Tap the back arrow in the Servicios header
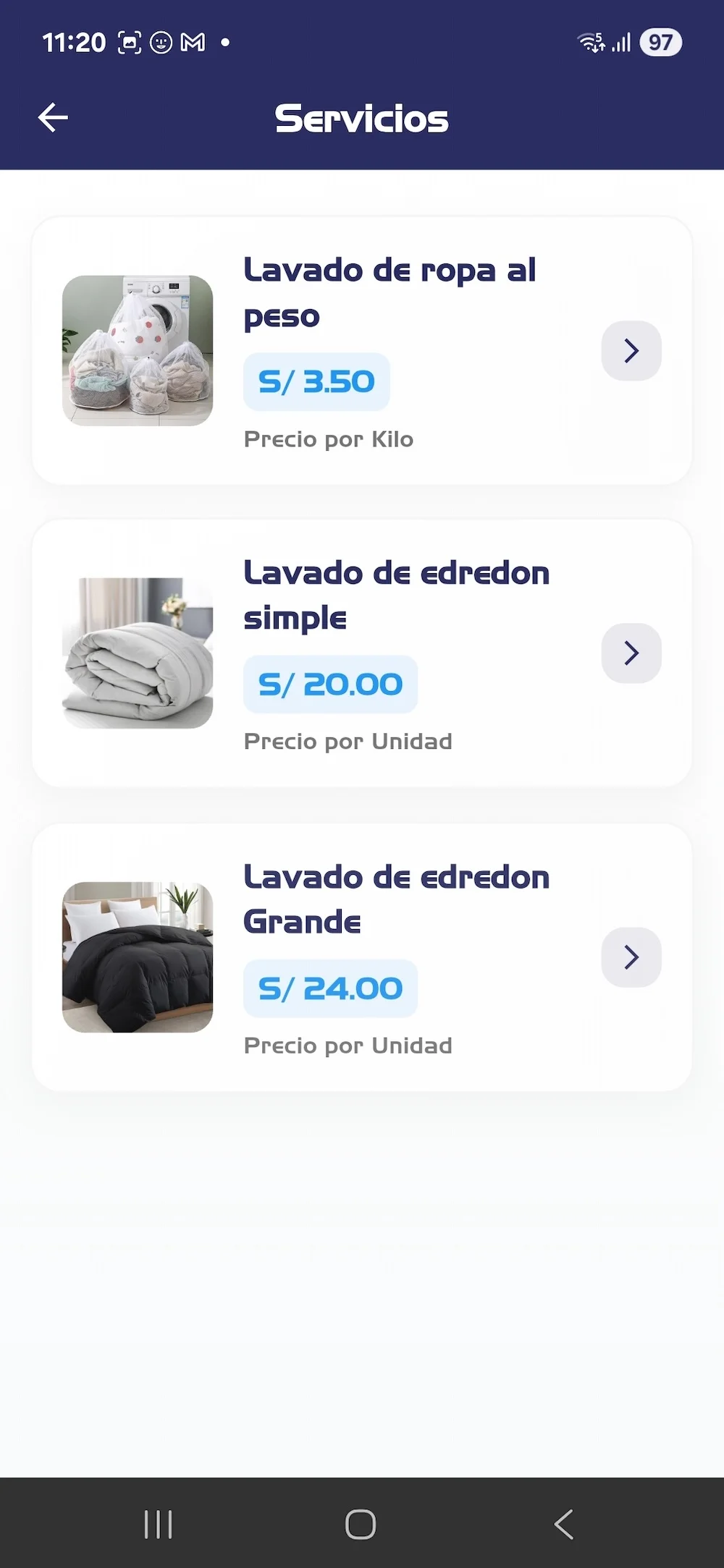This screenshot has width=724, height=1568. click(53, 116)
